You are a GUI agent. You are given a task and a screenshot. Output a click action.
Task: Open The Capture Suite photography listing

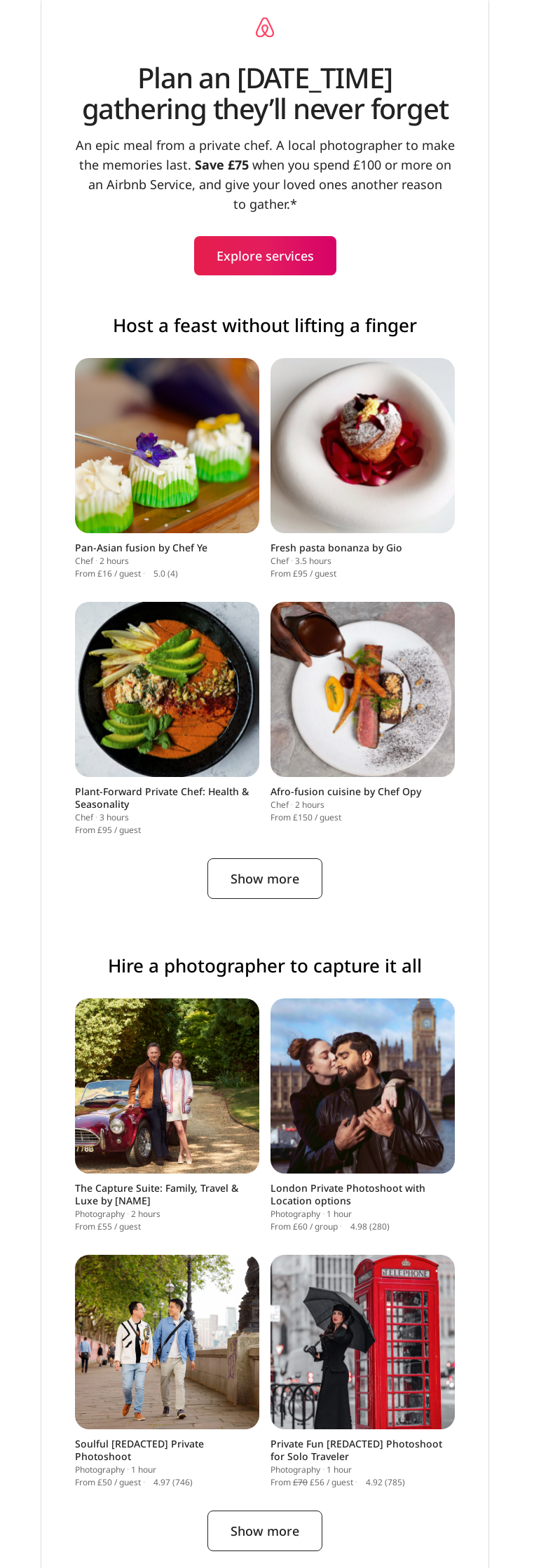coord(167,1086)
